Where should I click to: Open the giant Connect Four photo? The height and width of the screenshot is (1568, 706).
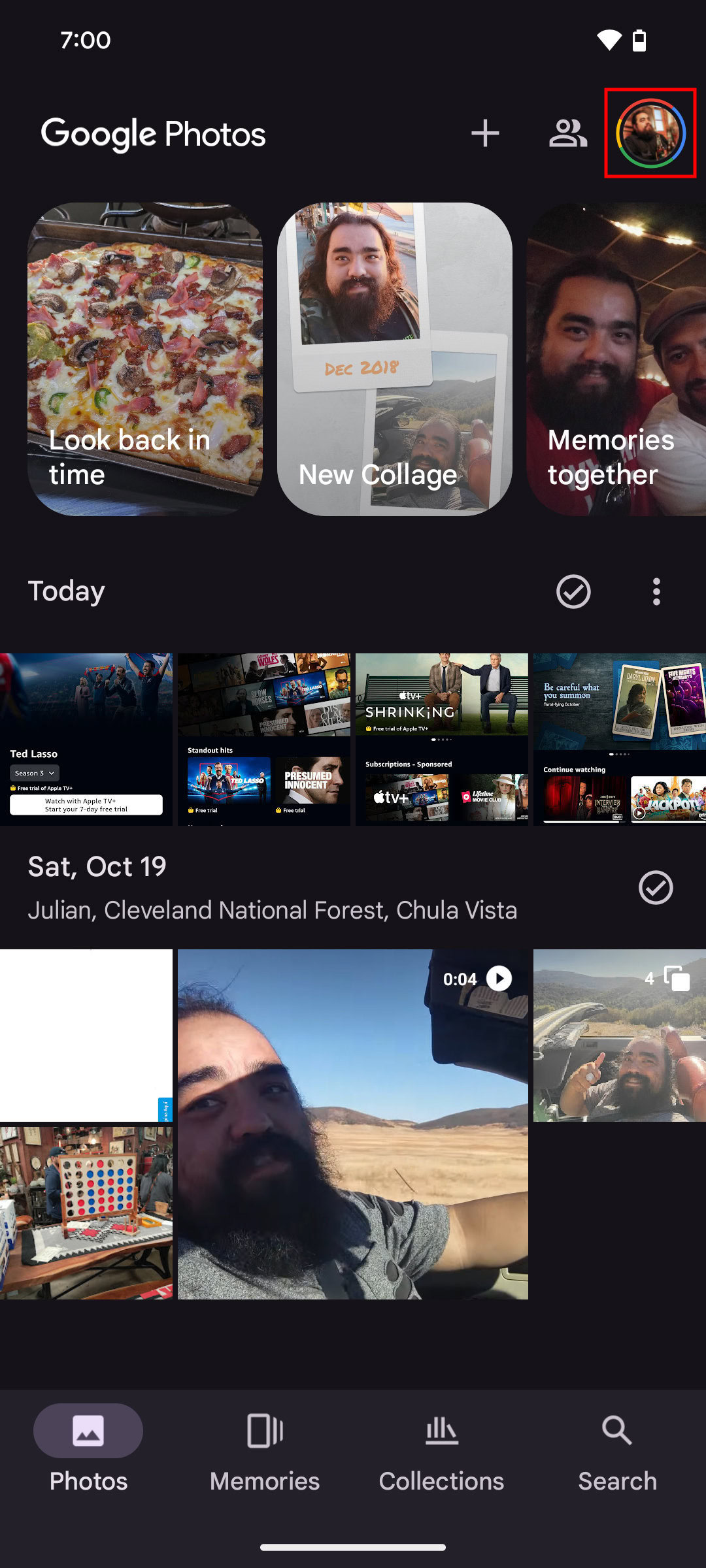click(86, 1213)
